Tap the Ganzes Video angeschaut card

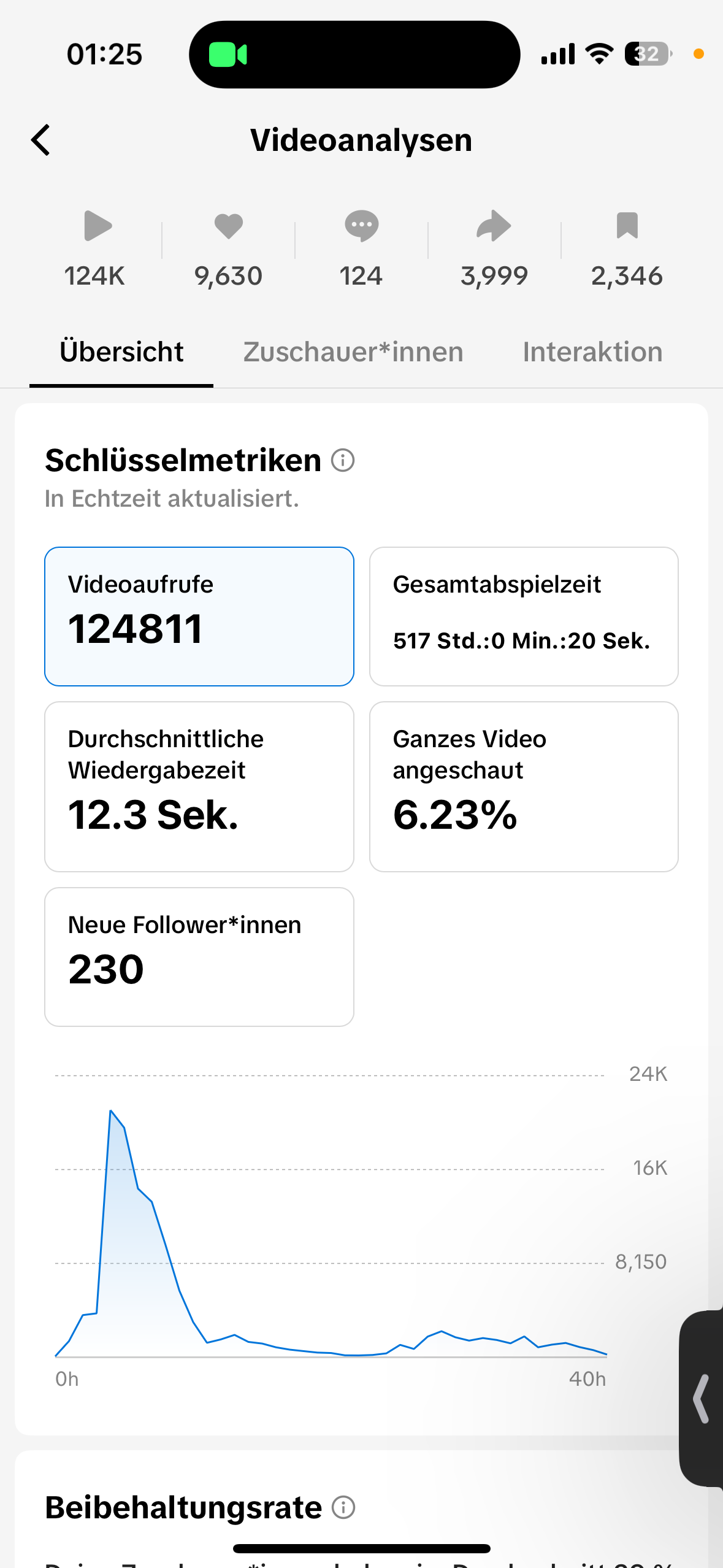pyautogui.click(x=524, y=786)
